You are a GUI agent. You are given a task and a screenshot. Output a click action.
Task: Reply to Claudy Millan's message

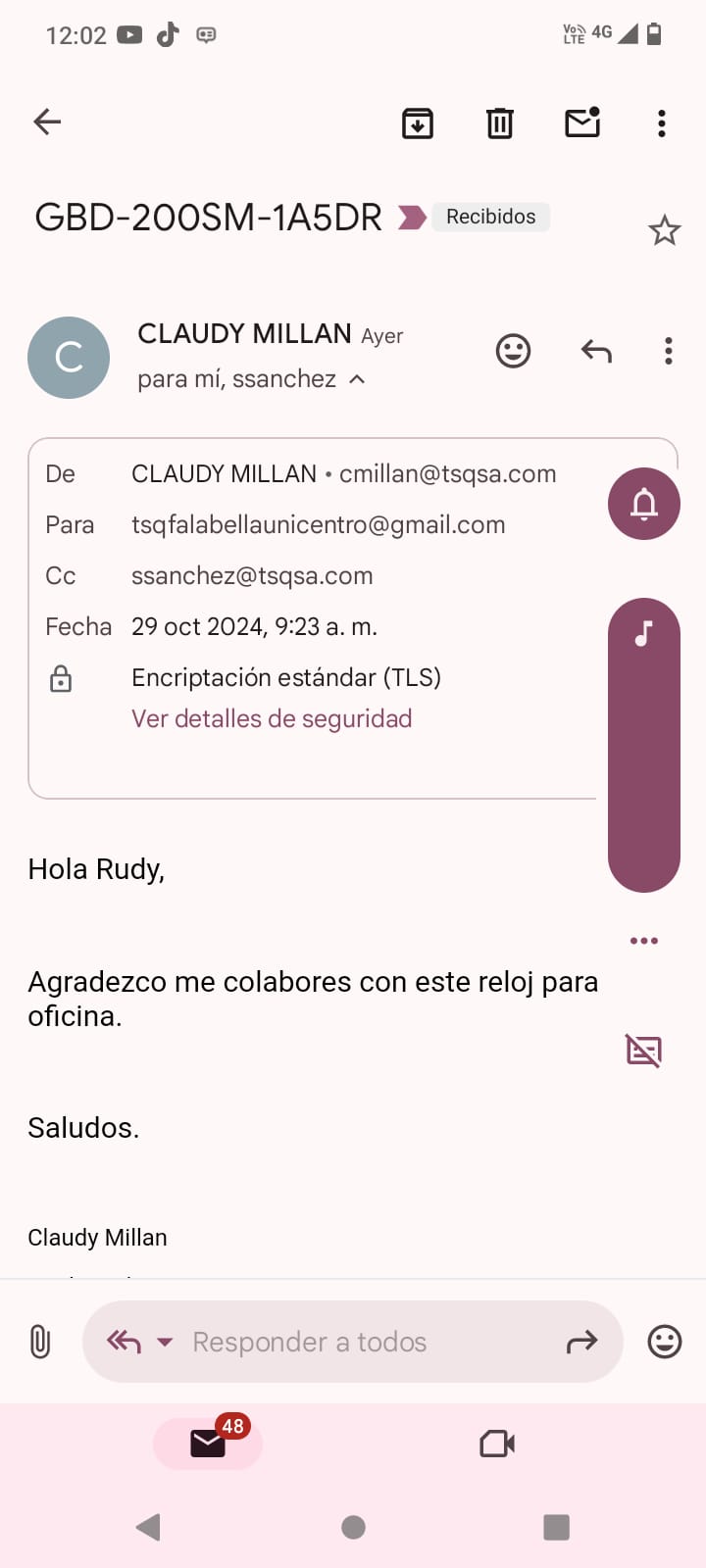(x=596, y=351)
